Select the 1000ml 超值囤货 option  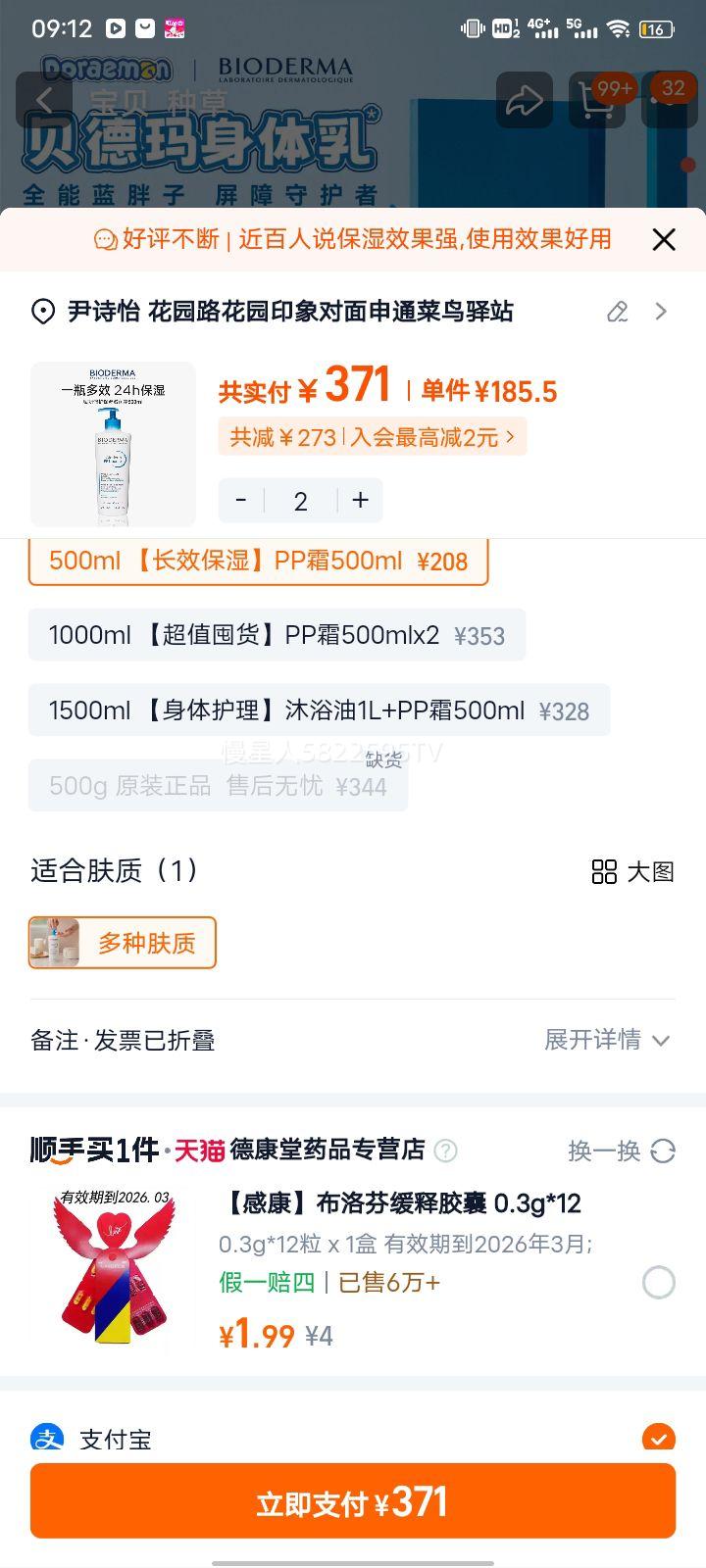click(277, 635)
